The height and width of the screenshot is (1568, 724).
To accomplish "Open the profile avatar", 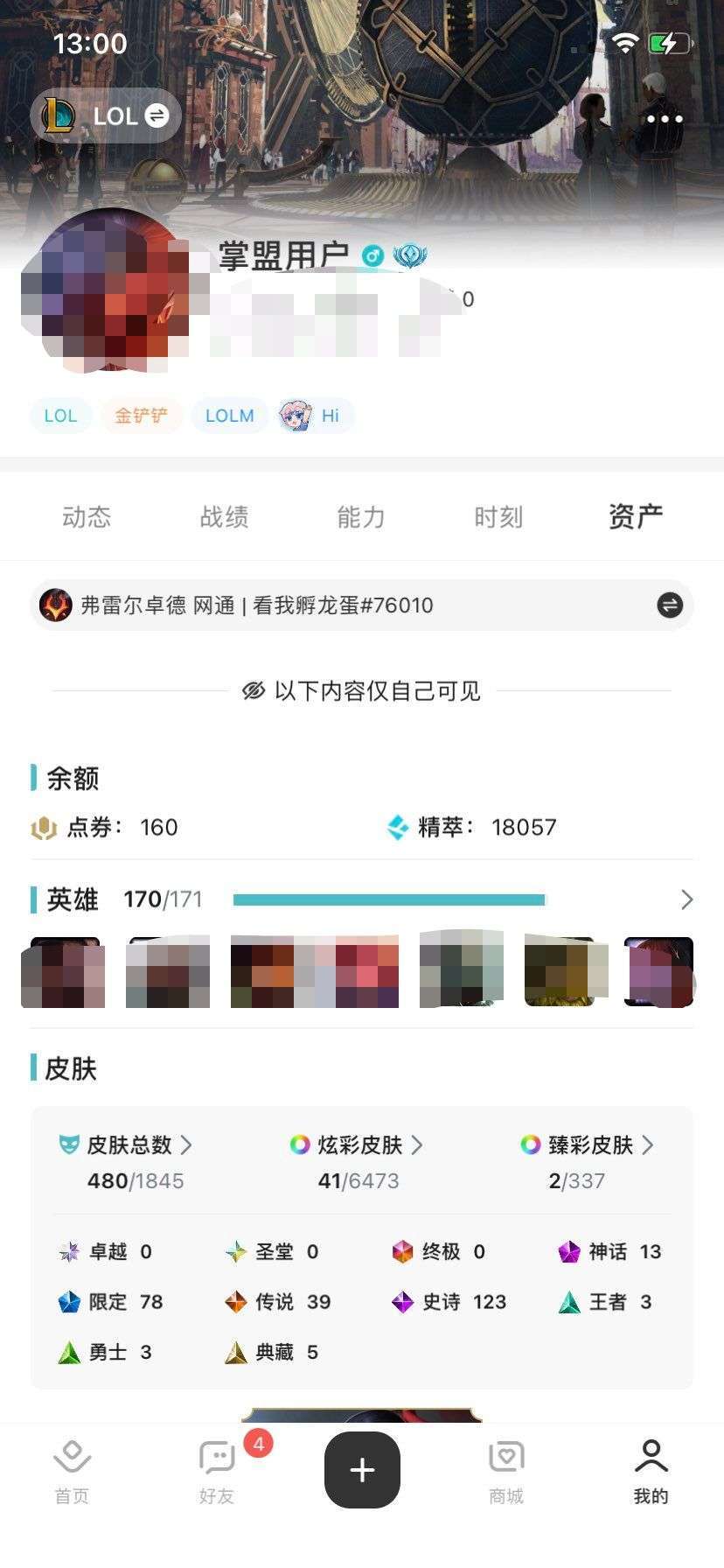I will [105, 289].
